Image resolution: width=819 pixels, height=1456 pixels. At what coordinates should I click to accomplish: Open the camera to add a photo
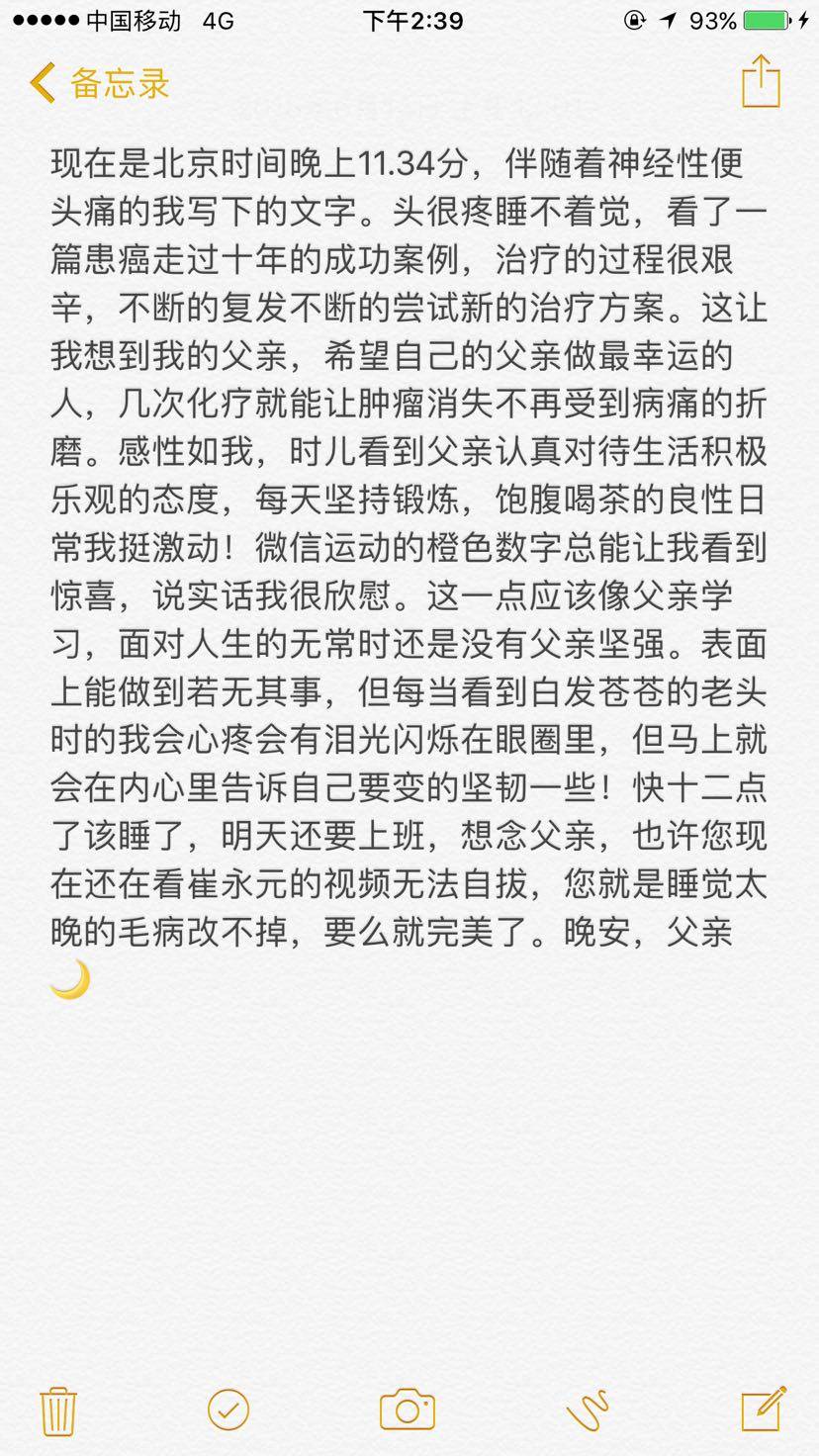pos(408,1409)
